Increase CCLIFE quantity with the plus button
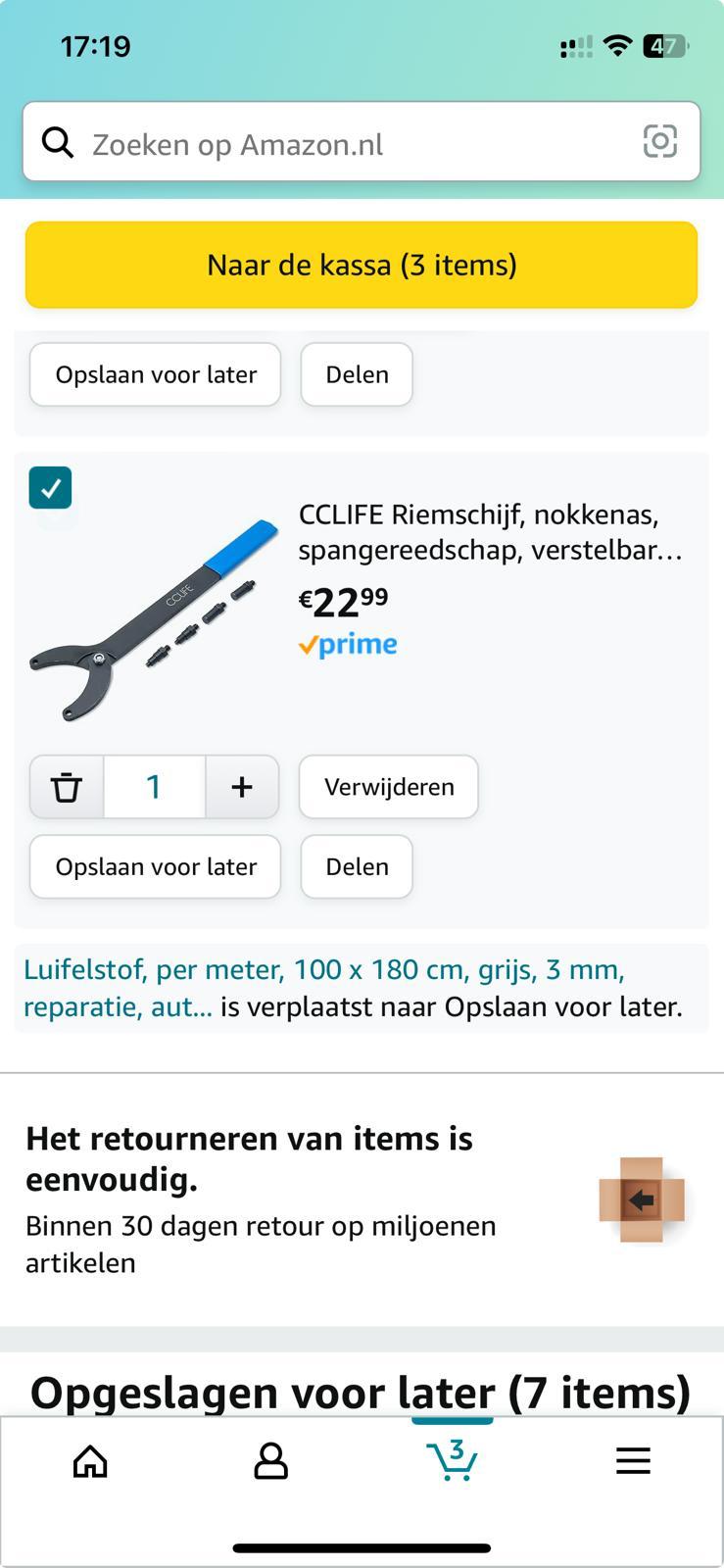Screen dimensions: 724x1568 (x=242, y=787)
